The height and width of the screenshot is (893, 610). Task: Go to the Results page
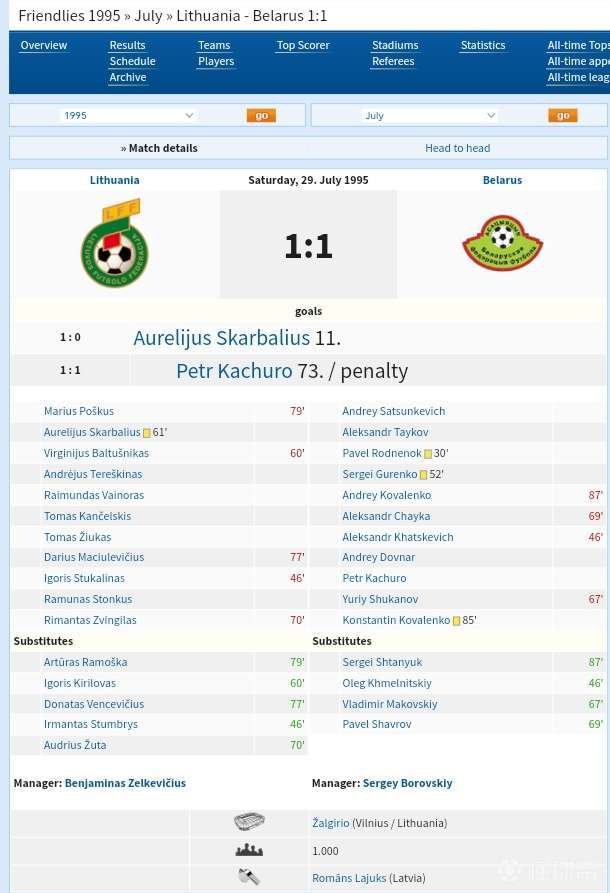tap(127, 45)
